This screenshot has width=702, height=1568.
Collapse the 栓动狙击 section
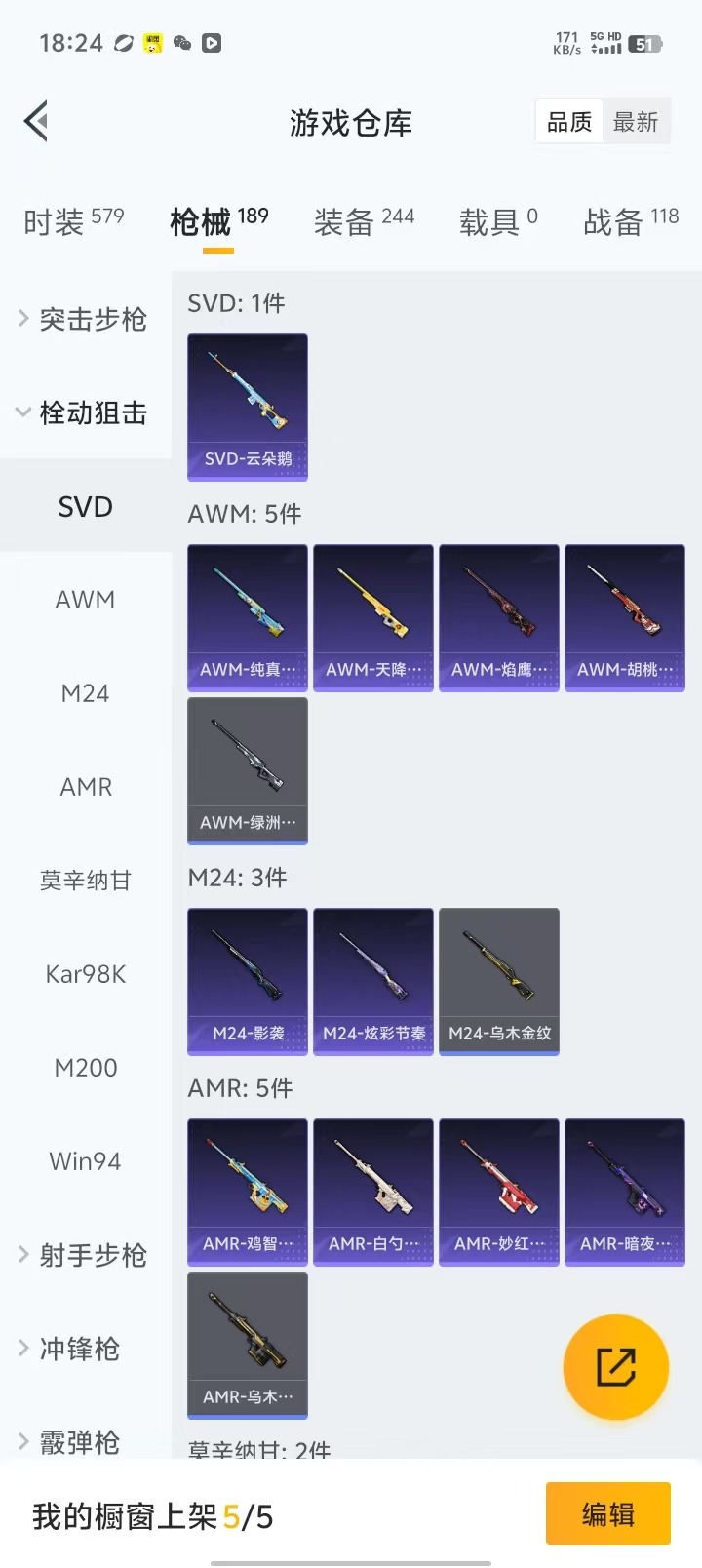pyautogui.click(x=94, y=412)
